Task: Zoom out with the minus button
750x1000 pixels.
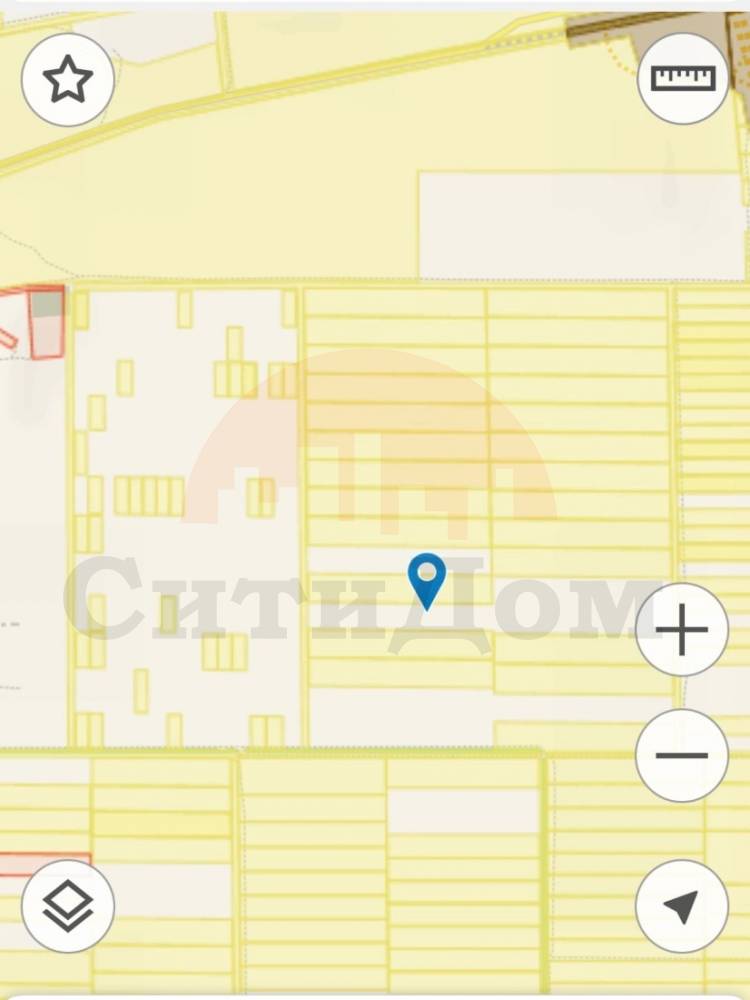Action: point(682,755)
